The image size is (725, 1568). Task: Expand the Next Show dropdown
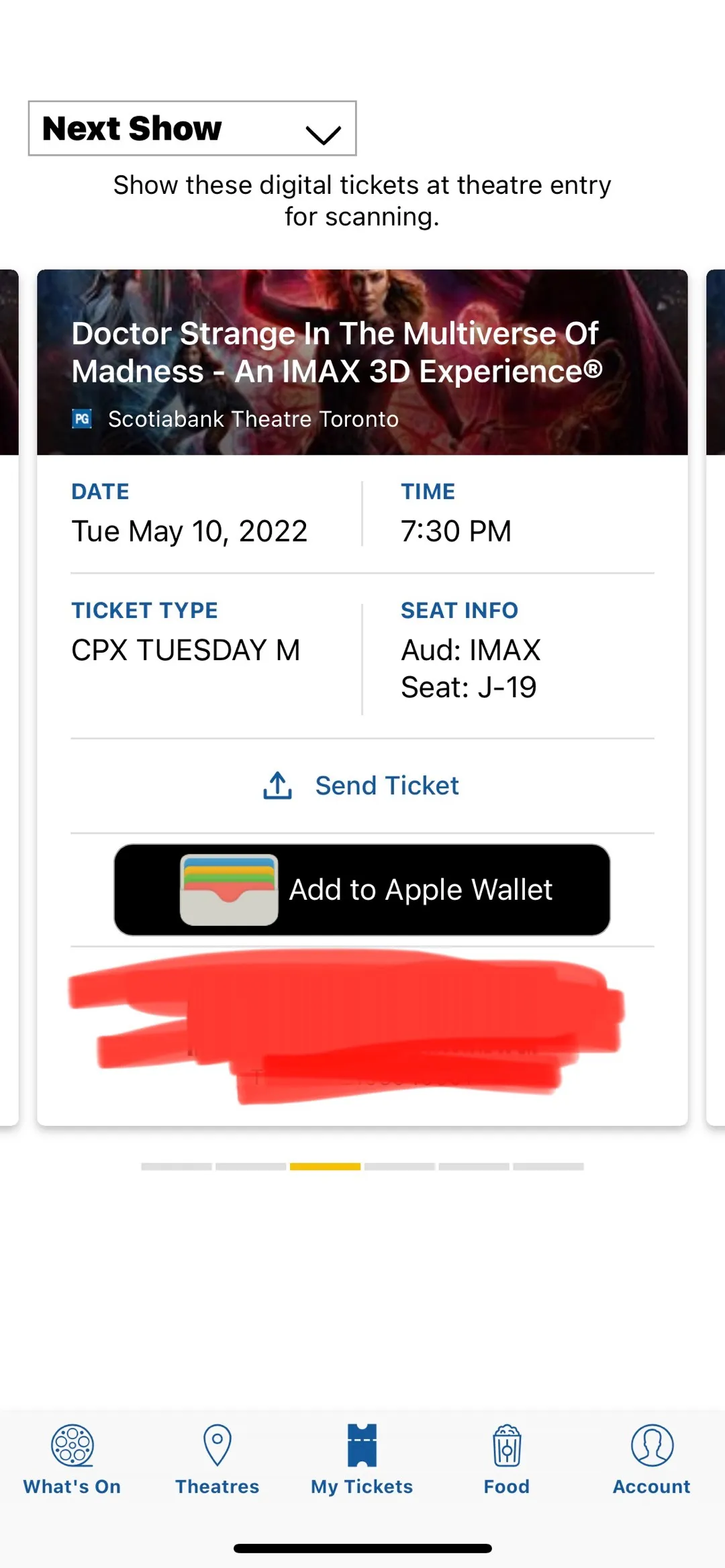click(x=192, y=129)
